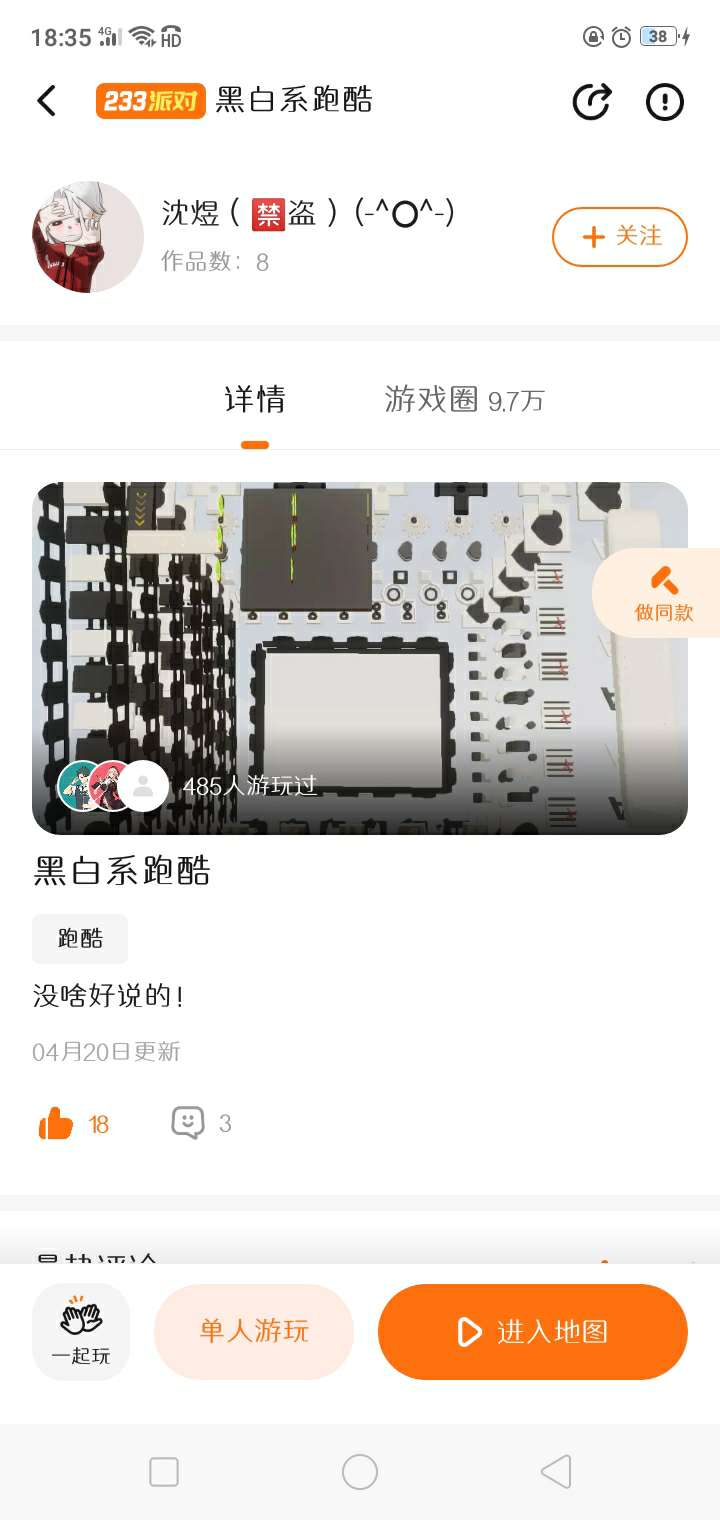Open the author 沈煜's profile avatar
720x1520 pixels.
coord(88,237)
